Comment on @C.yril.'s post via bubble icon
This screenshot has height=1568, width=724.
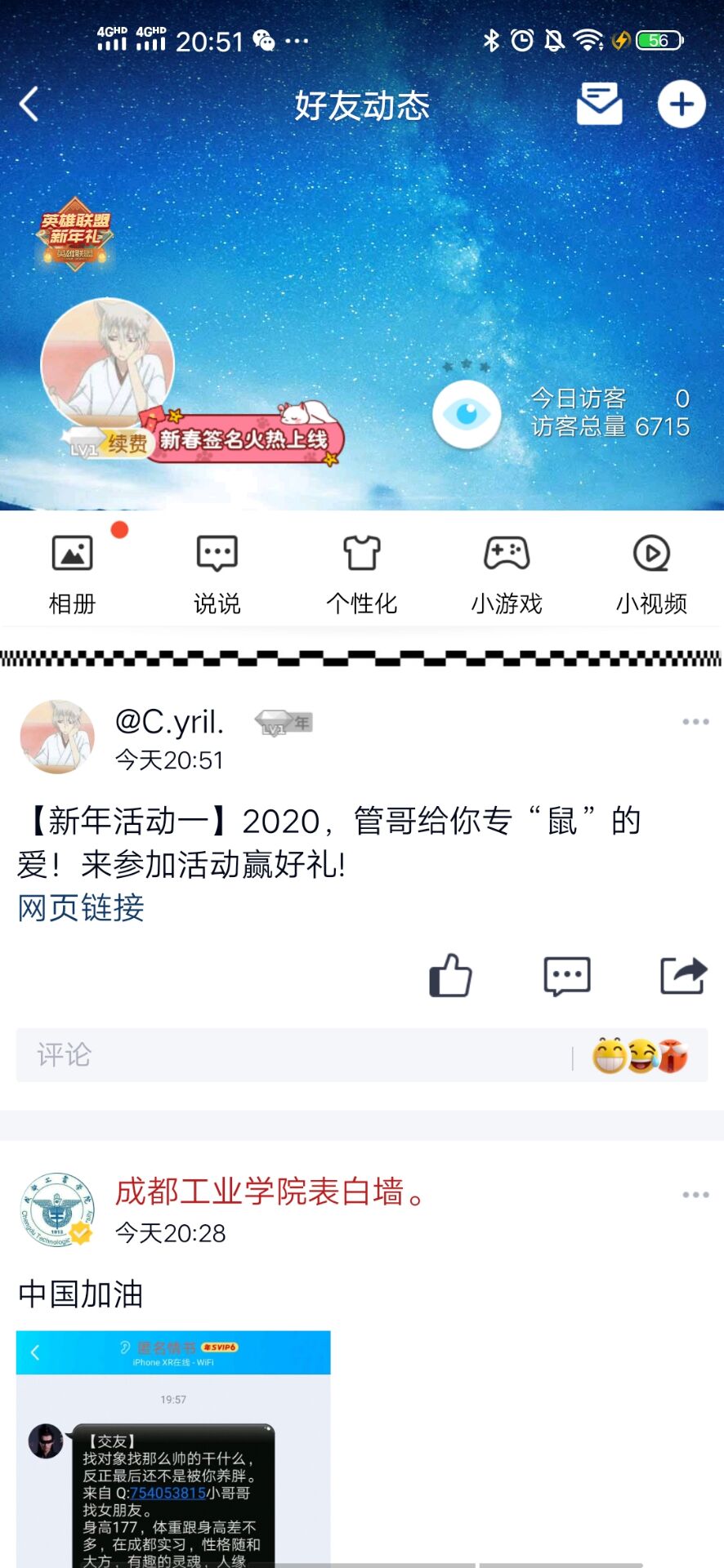coord(567,976)
